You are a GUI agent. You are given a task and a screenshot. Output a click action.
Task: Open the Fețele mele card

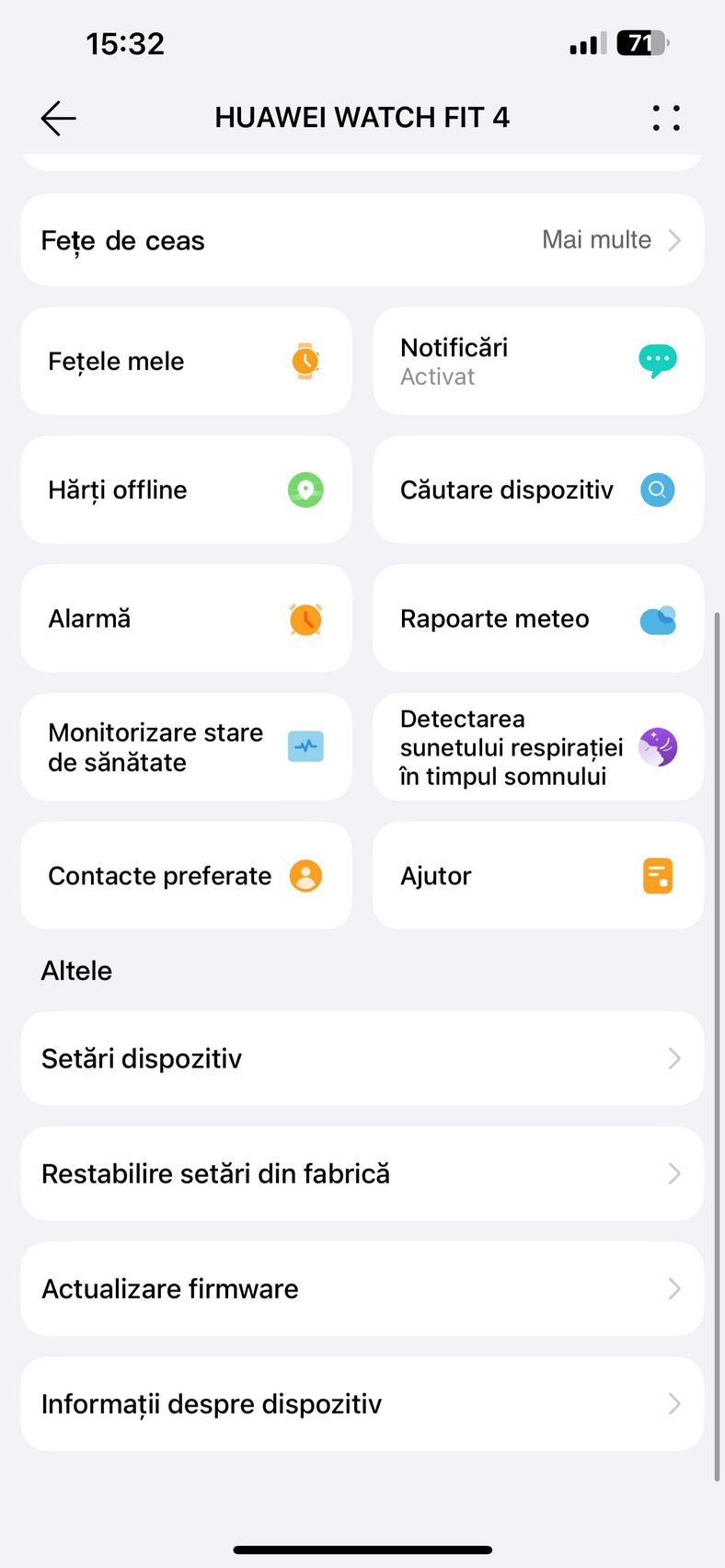pyautogui.click(x=187, y=361)
